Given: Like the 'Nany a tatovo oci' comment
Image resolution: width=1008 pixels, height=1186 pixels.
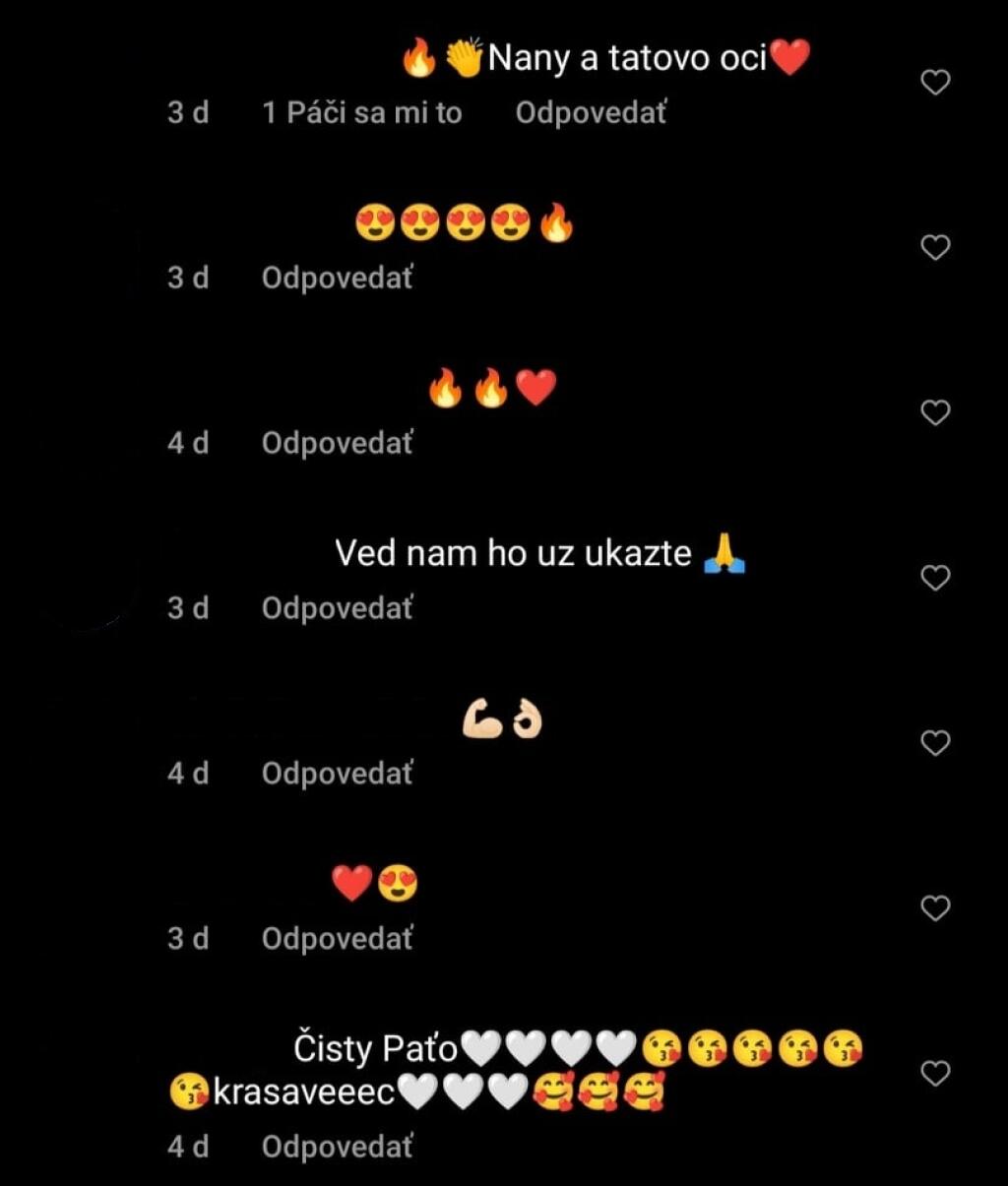Looking at the screenshot, I should [934, 83].
